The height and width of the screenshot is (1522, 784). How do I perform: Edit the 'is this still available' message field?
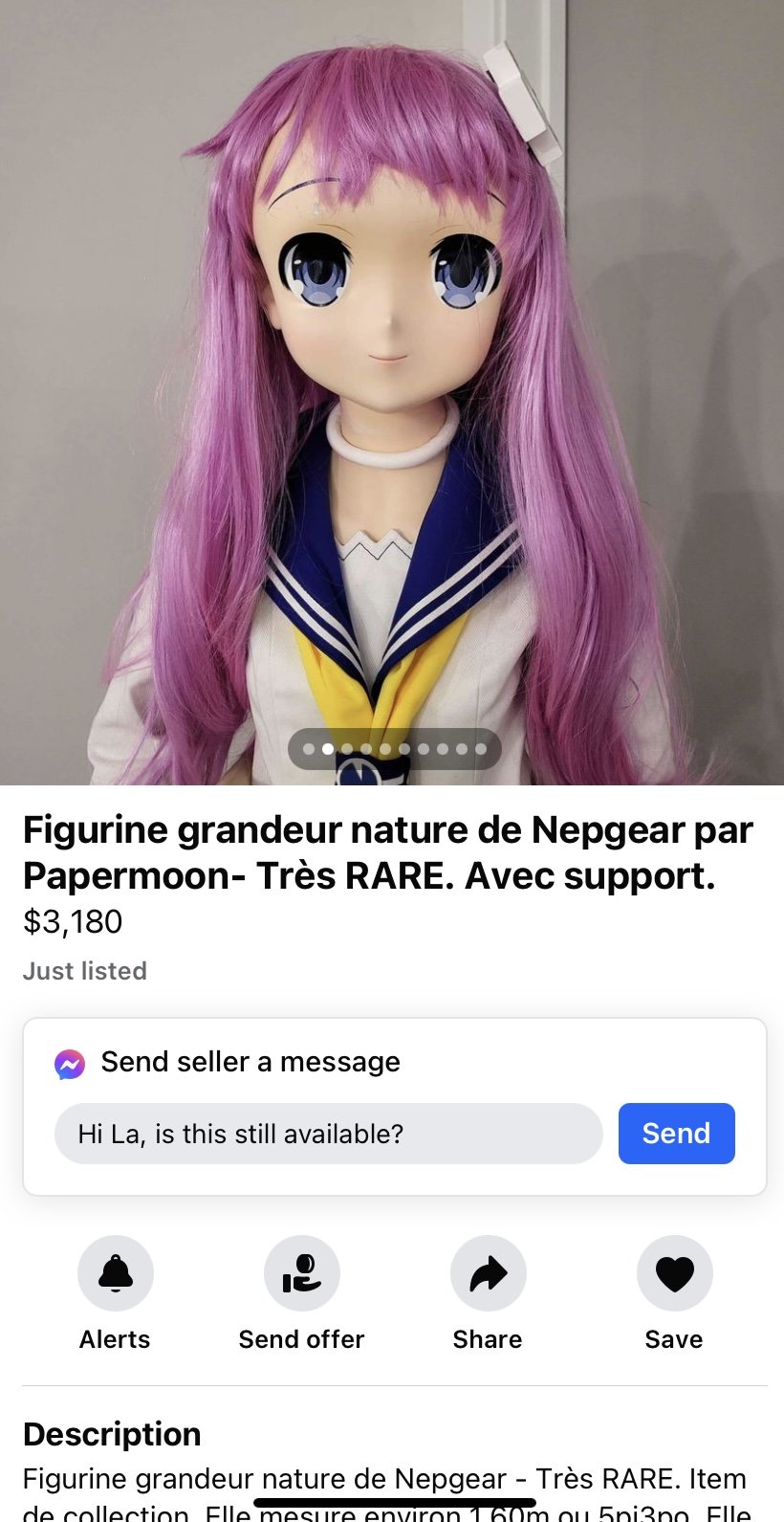point(328,1134)
